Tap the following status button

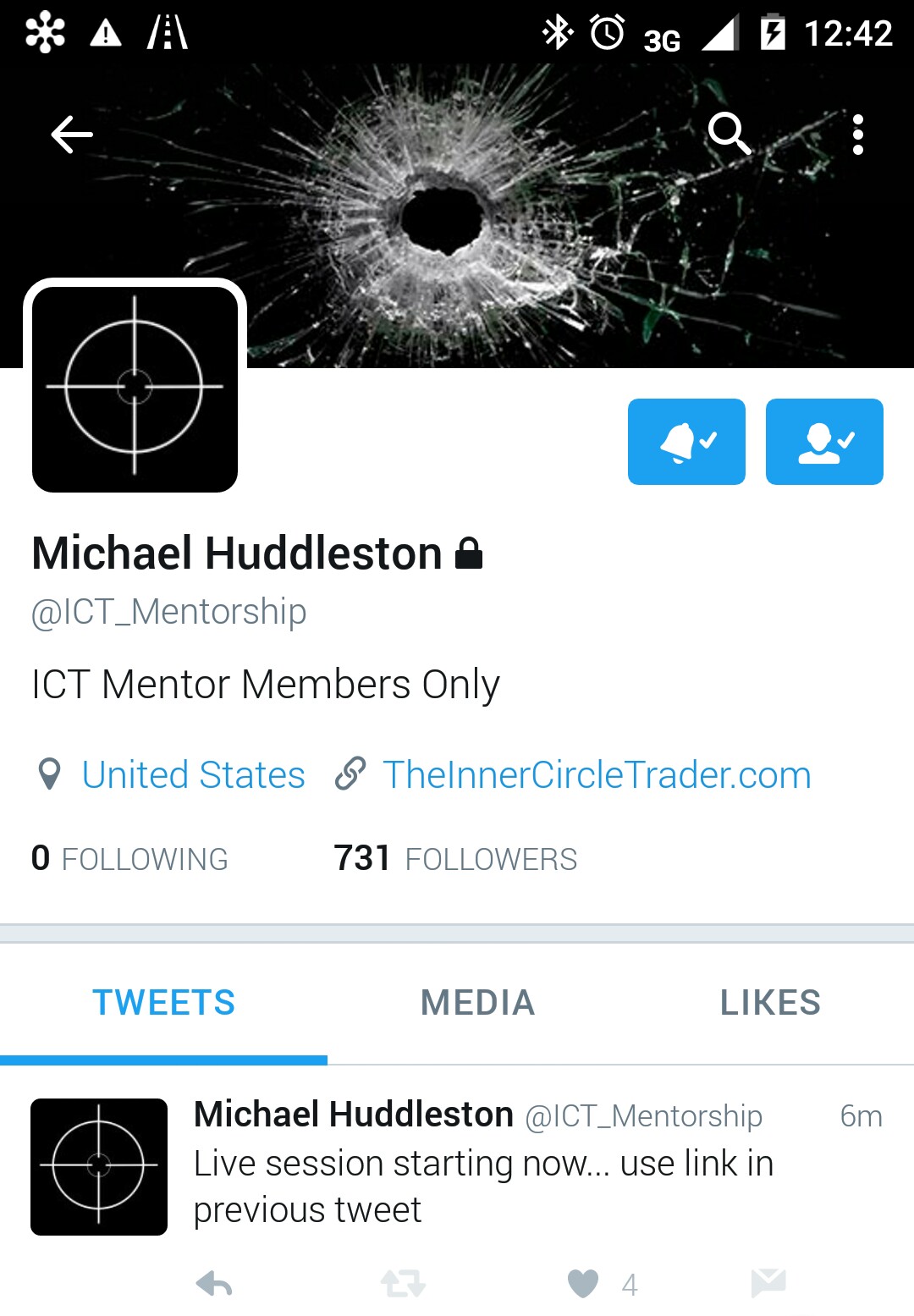[x=824, y=442]
